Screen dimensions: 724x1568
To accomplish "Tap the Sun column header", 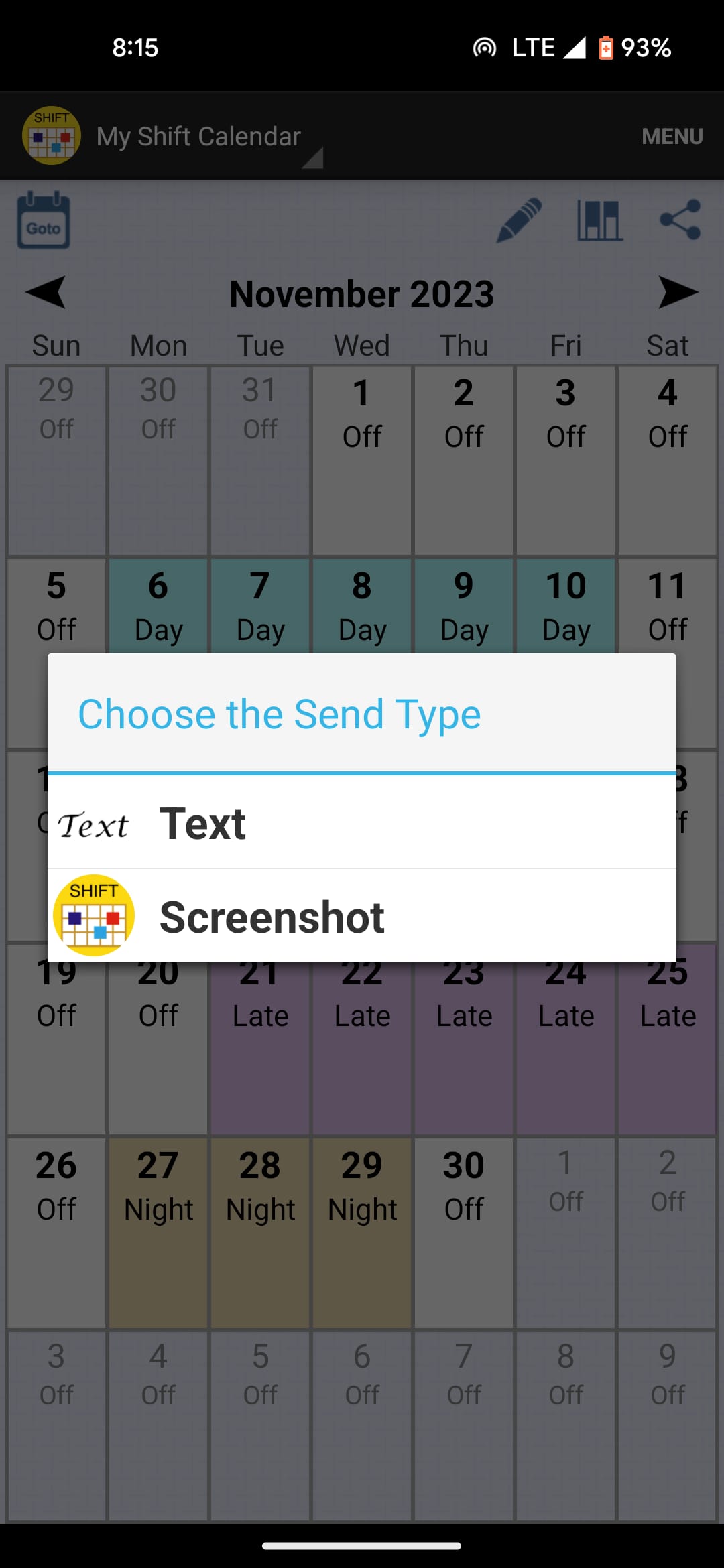I will [x=56, y=345].
